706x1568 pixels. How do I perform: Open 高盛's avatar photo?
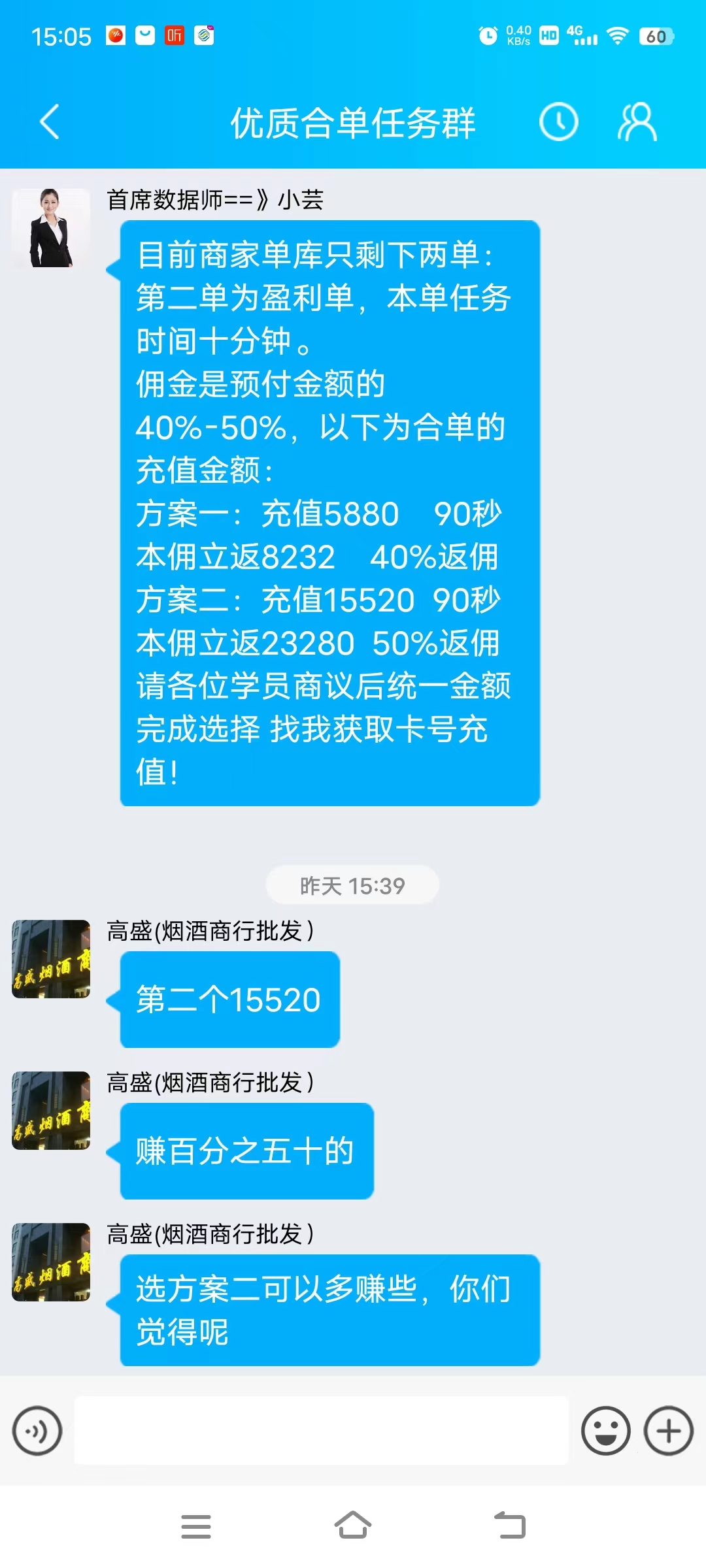click(51, 959)
